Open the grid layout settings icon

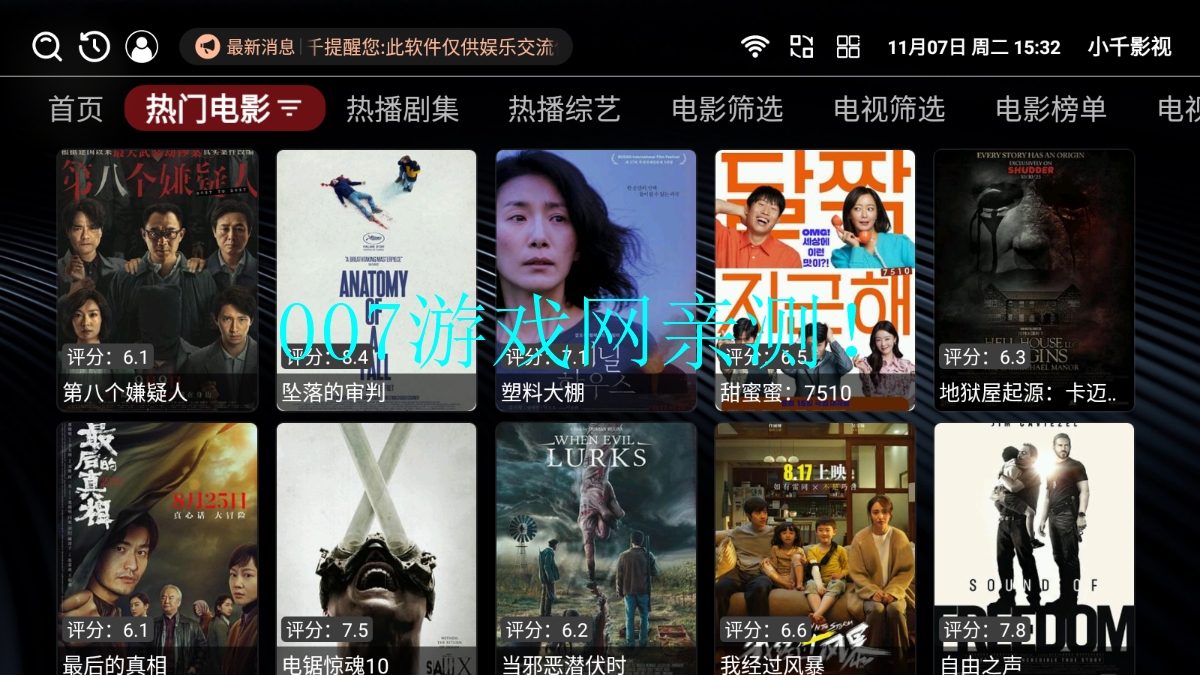point(848,46)
